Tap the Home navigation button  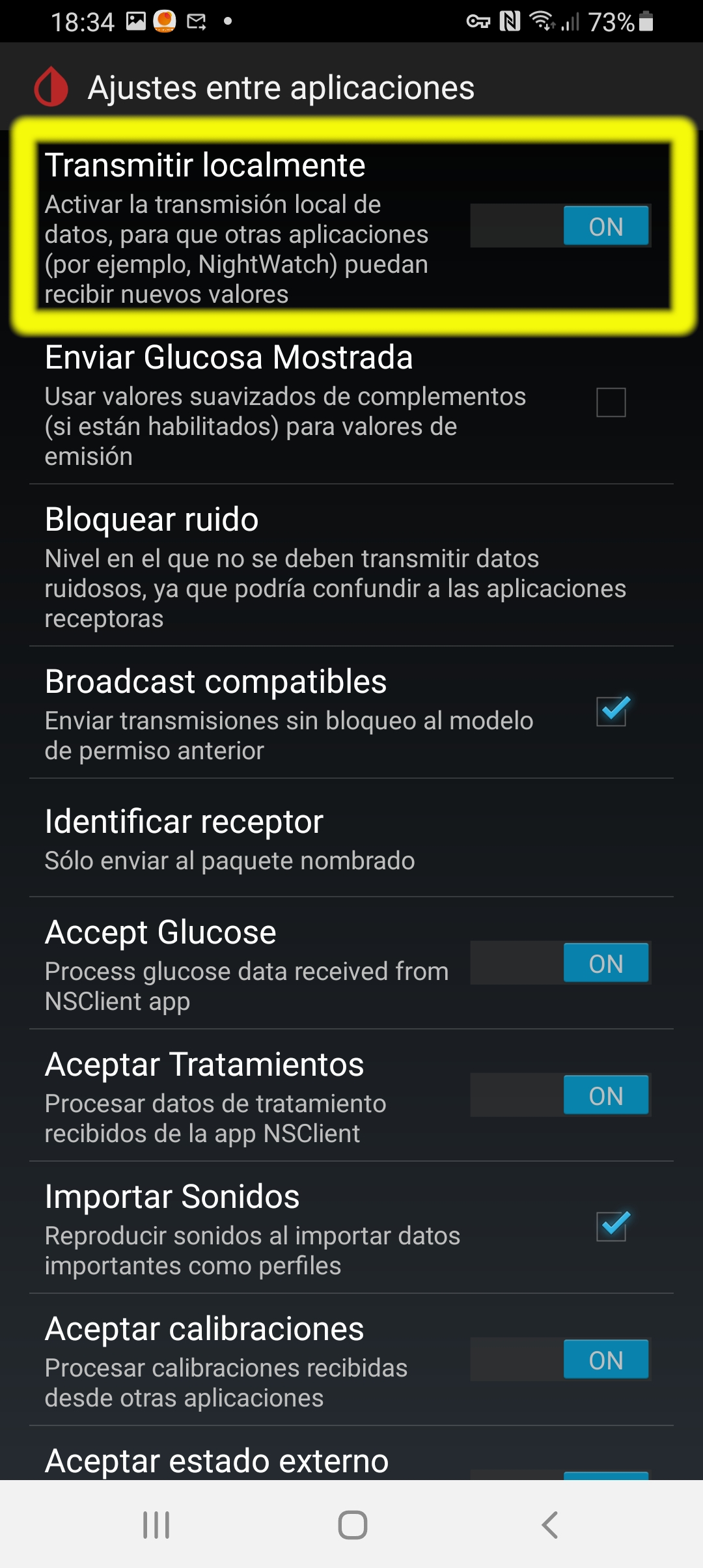(x=351, y=1524)
